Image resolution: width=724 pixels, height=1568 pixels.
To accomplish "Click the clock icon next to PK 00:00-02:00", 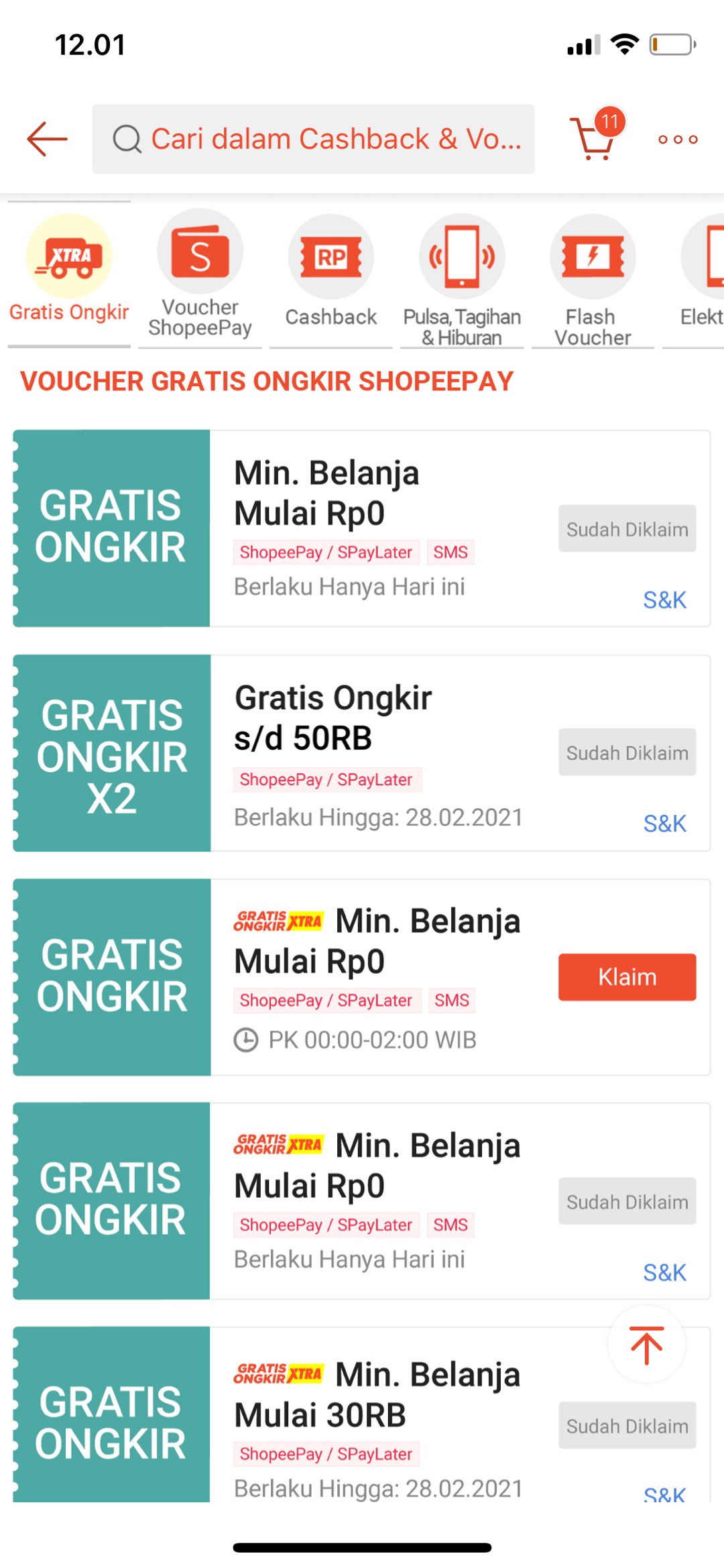I will coord(247,1040).
